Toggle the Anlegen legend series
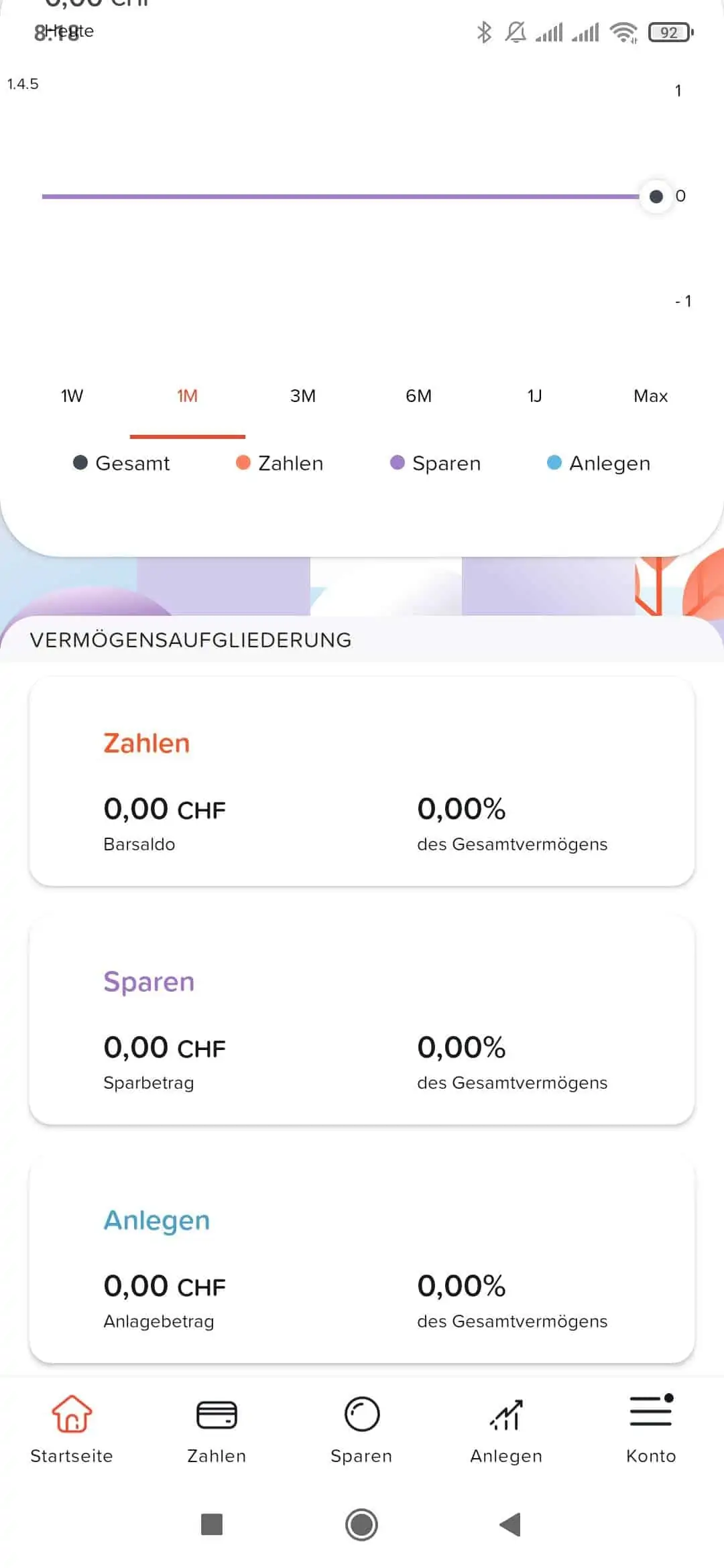Image resolution: width=724 pixels, height=1568 pixels. pyautogui.click(x=599, y=463)
